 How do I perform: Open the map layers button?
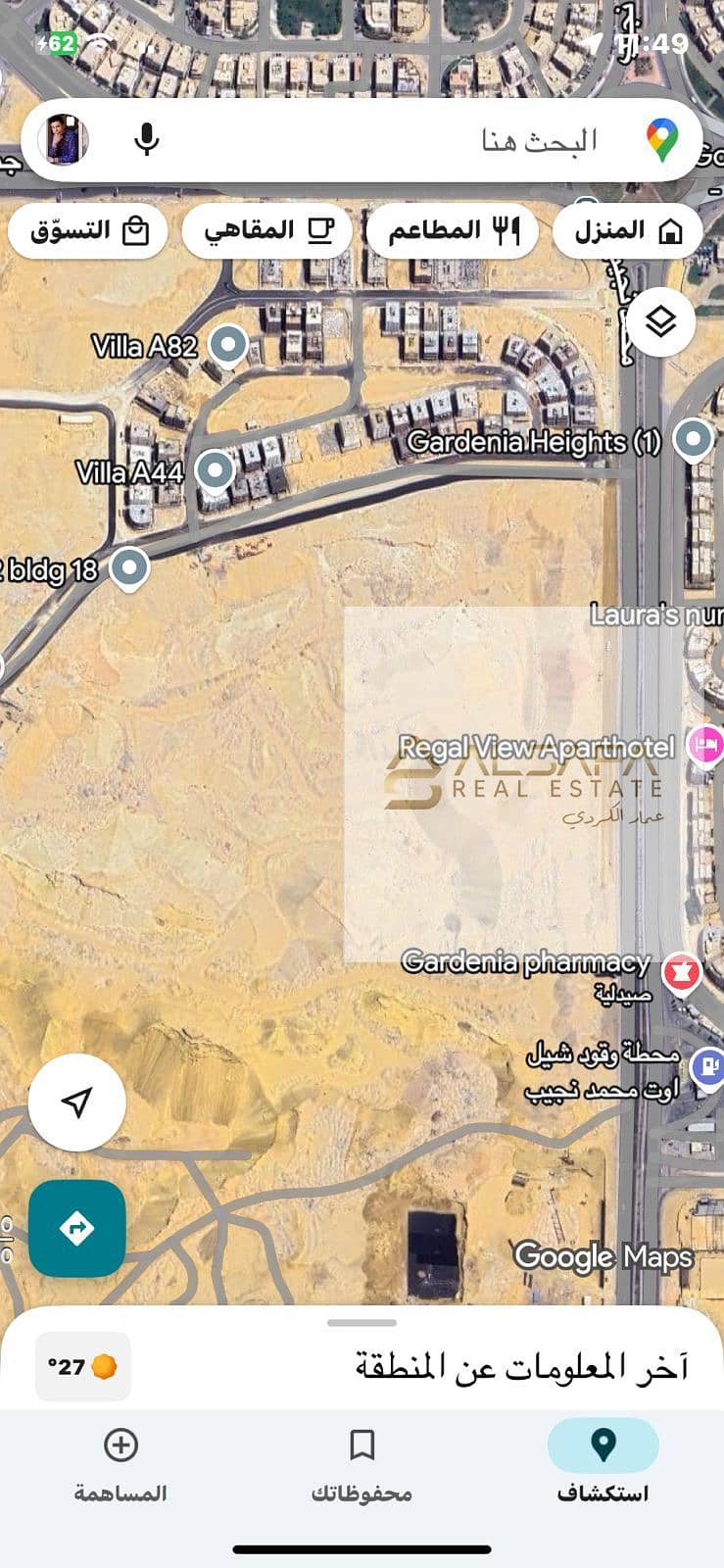(661, 321)
